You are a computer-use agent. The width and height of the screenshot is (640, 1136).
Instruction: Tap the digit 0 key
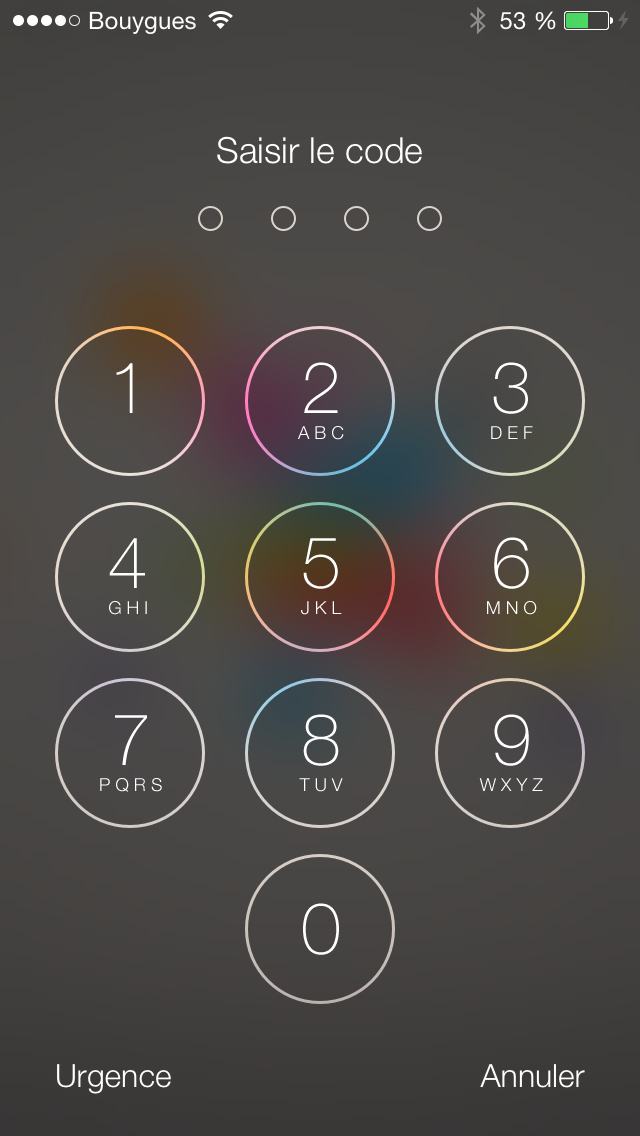[x=320, y=929]
